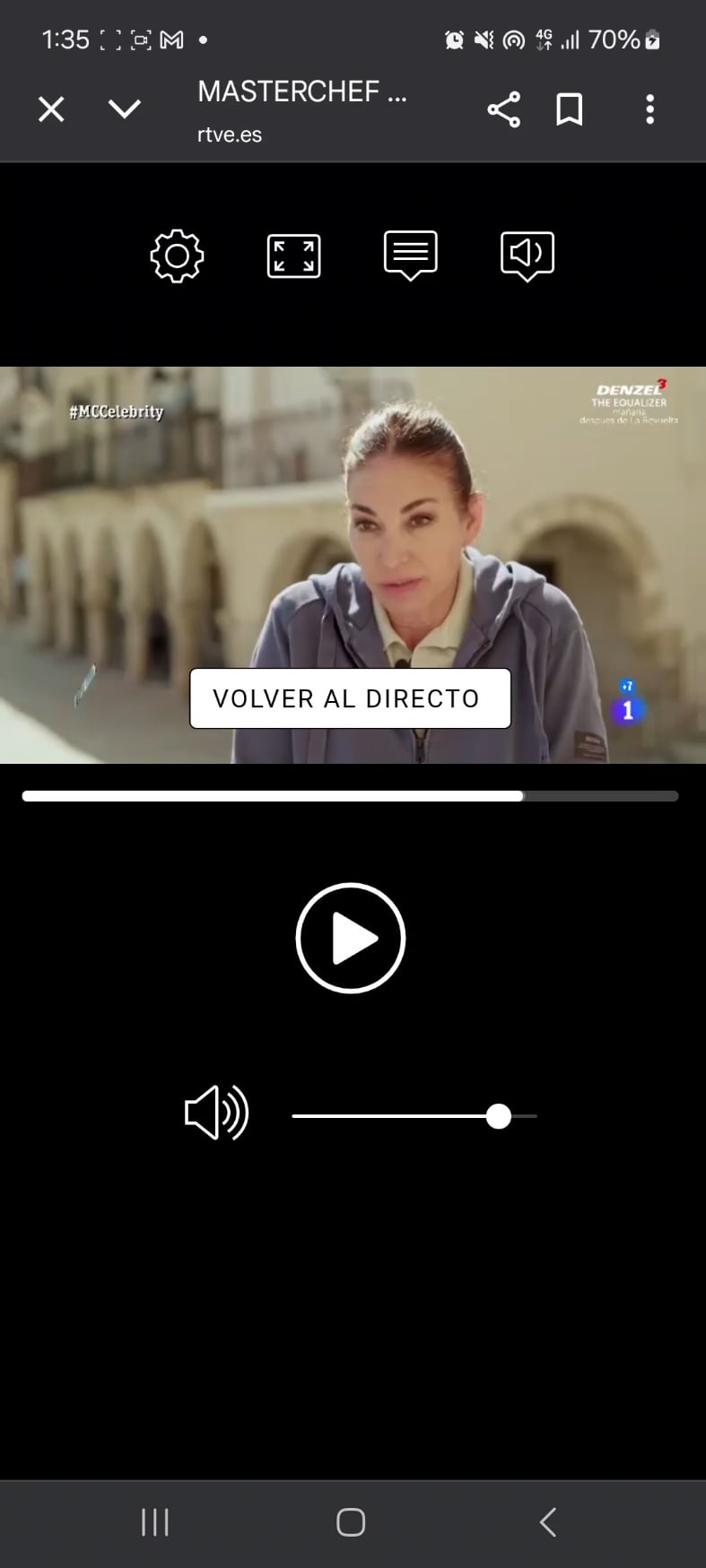Tap the volume slider to adjust loudness

(414, 1116)
